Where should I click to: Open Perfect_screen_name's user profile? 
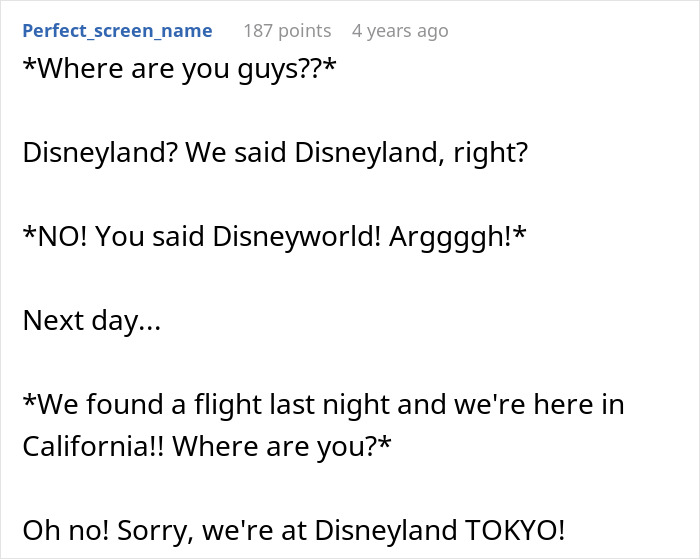117,31
